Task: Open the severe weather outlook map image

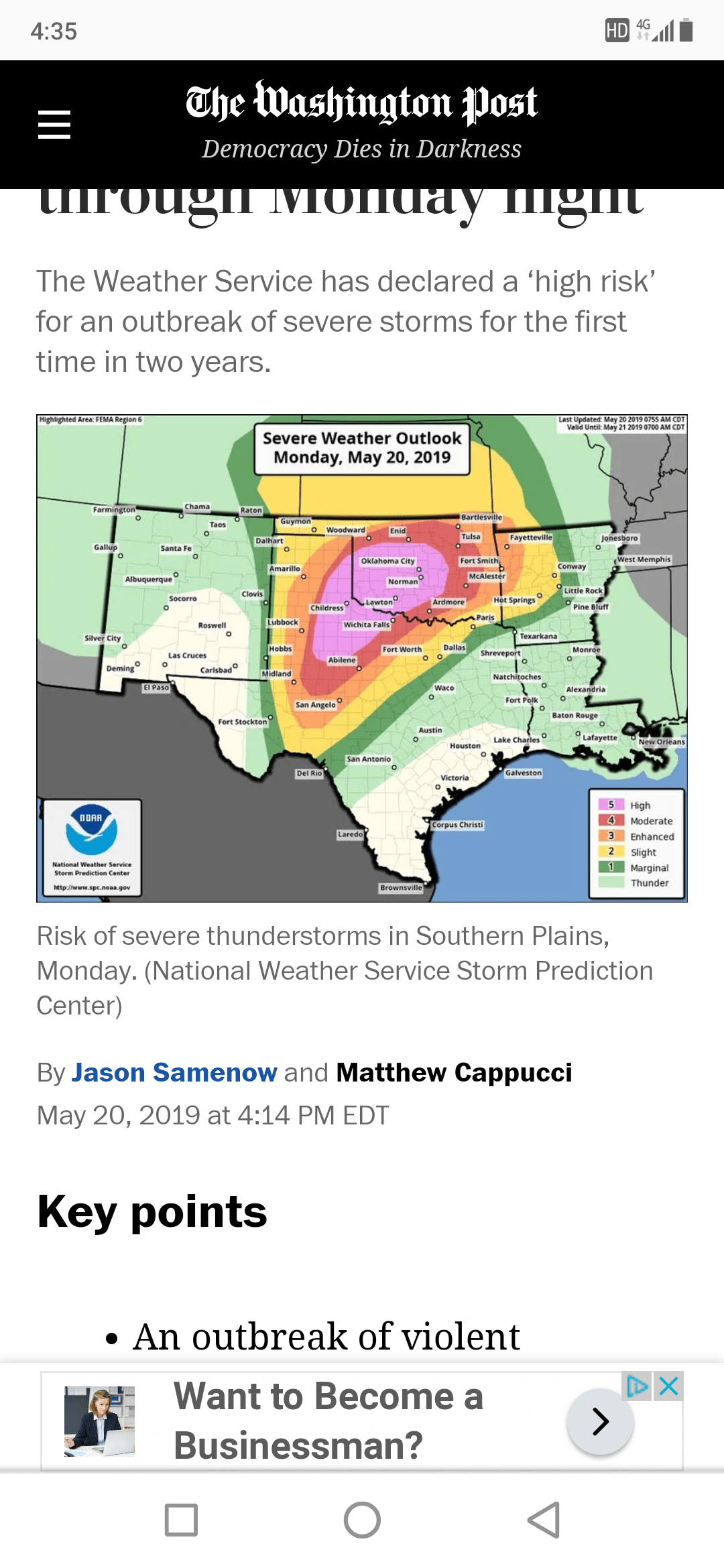Action: 362,658
